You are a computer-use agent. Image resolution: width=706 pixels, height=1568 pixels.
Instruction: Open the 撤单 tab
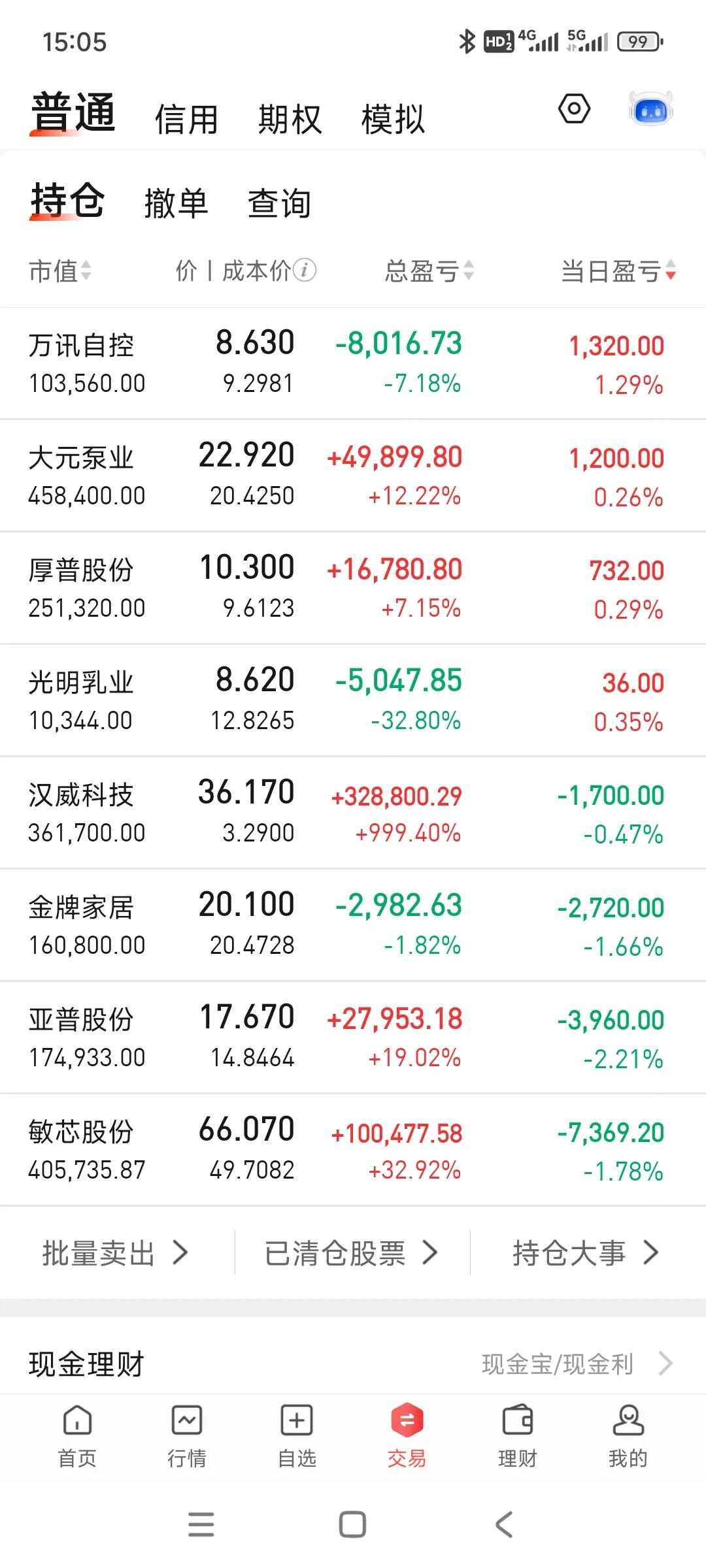pos(176,203)
